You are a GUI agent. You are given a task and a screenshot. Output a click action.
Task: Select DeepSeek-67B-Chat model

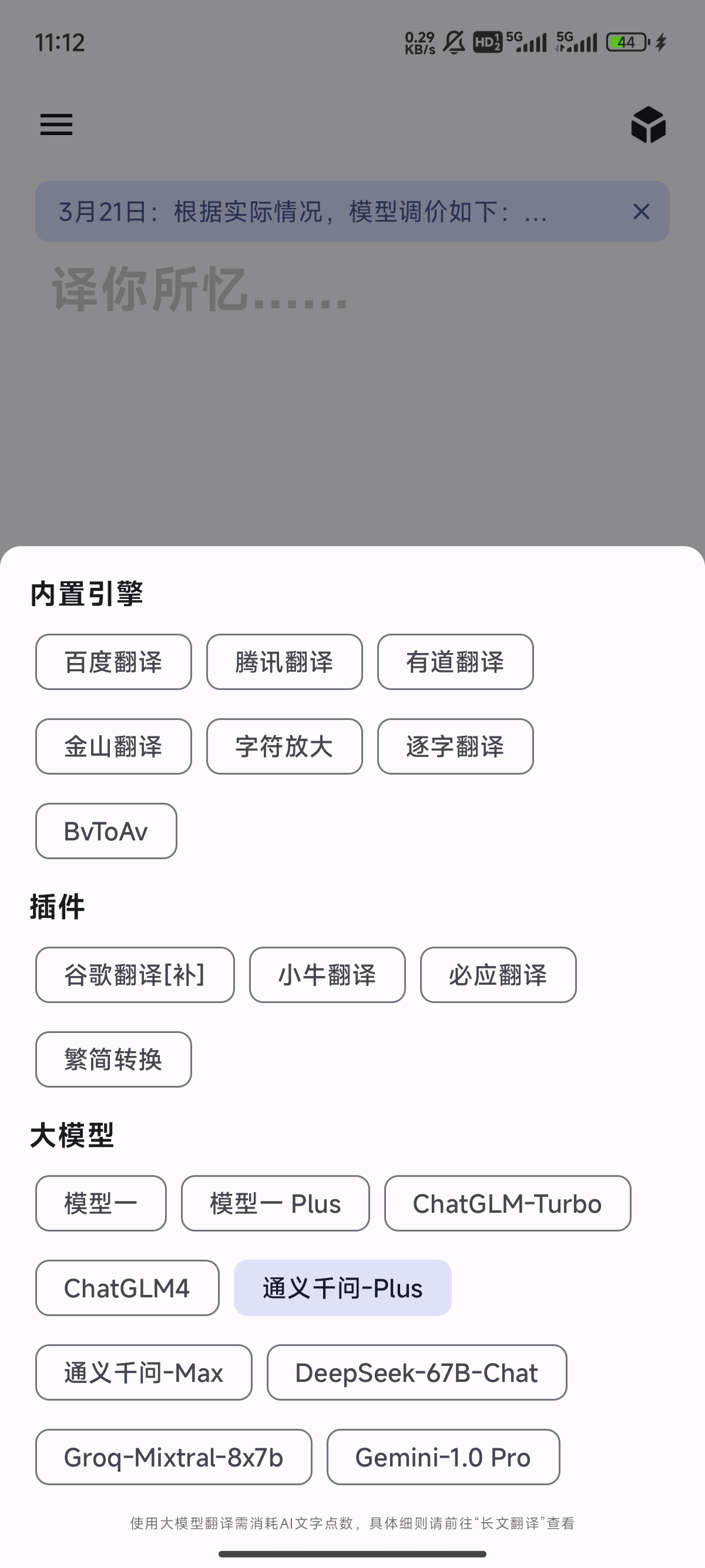417,1372
